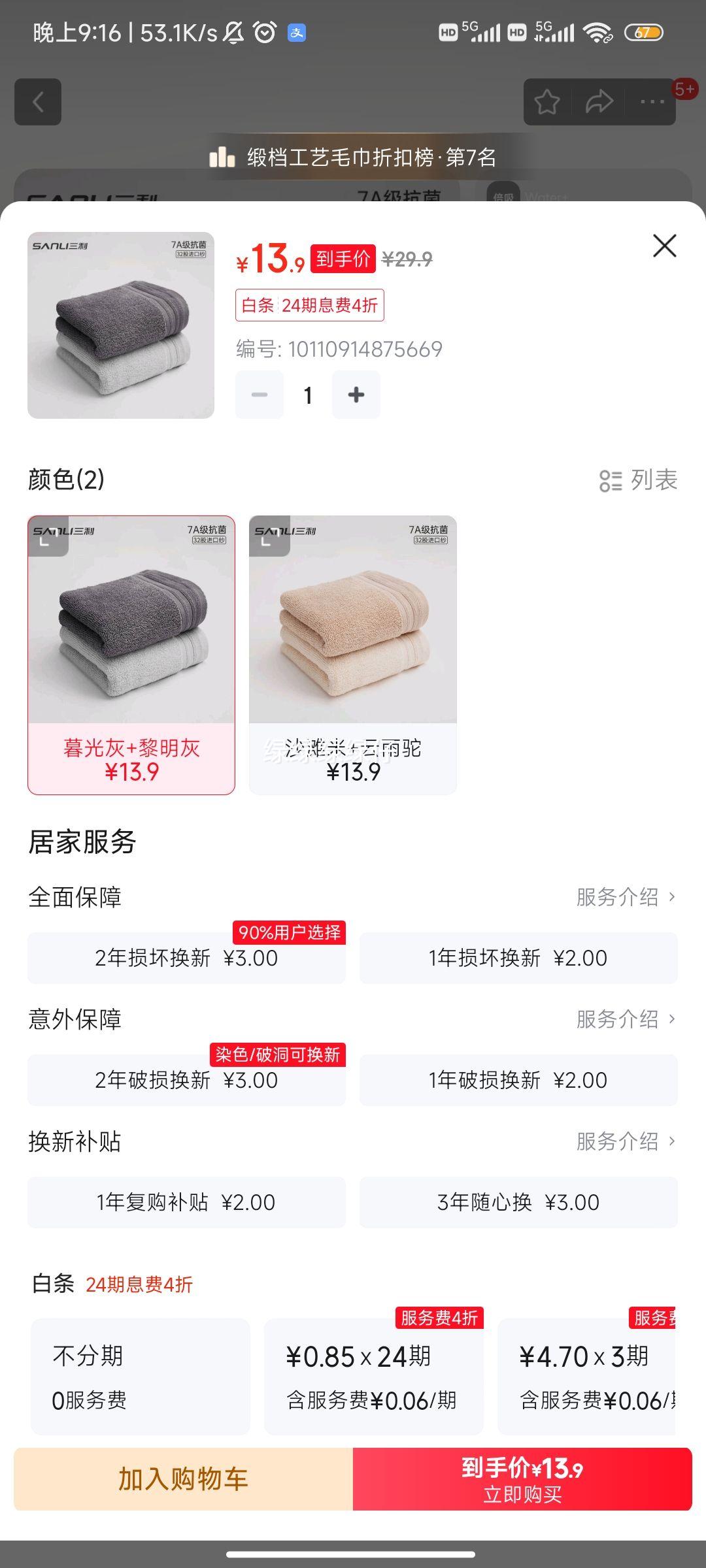Choose the 沙滩米+云雨驼 color option
The width and height of the screenshot is (706, 1568).
(353, 655)
